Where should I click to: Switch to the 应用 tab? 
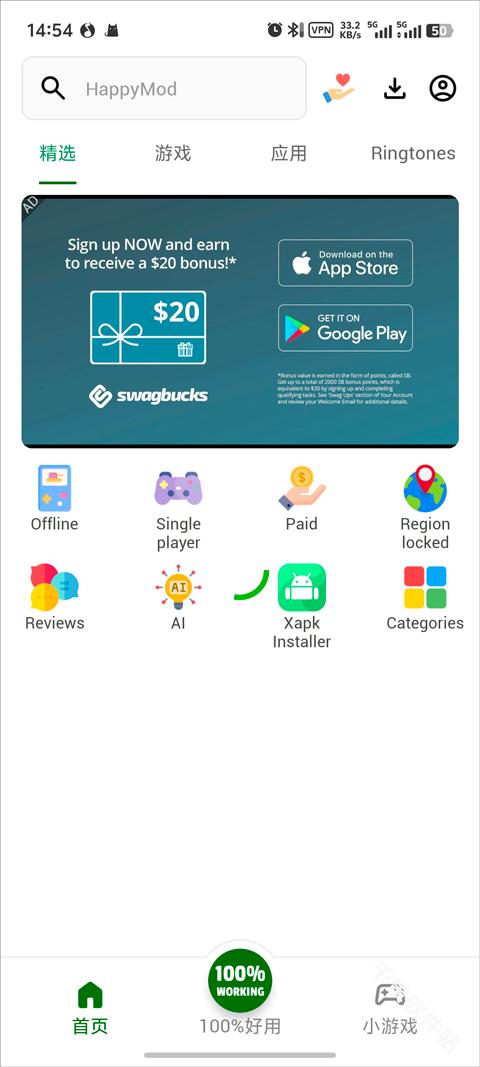coord(289,153)
